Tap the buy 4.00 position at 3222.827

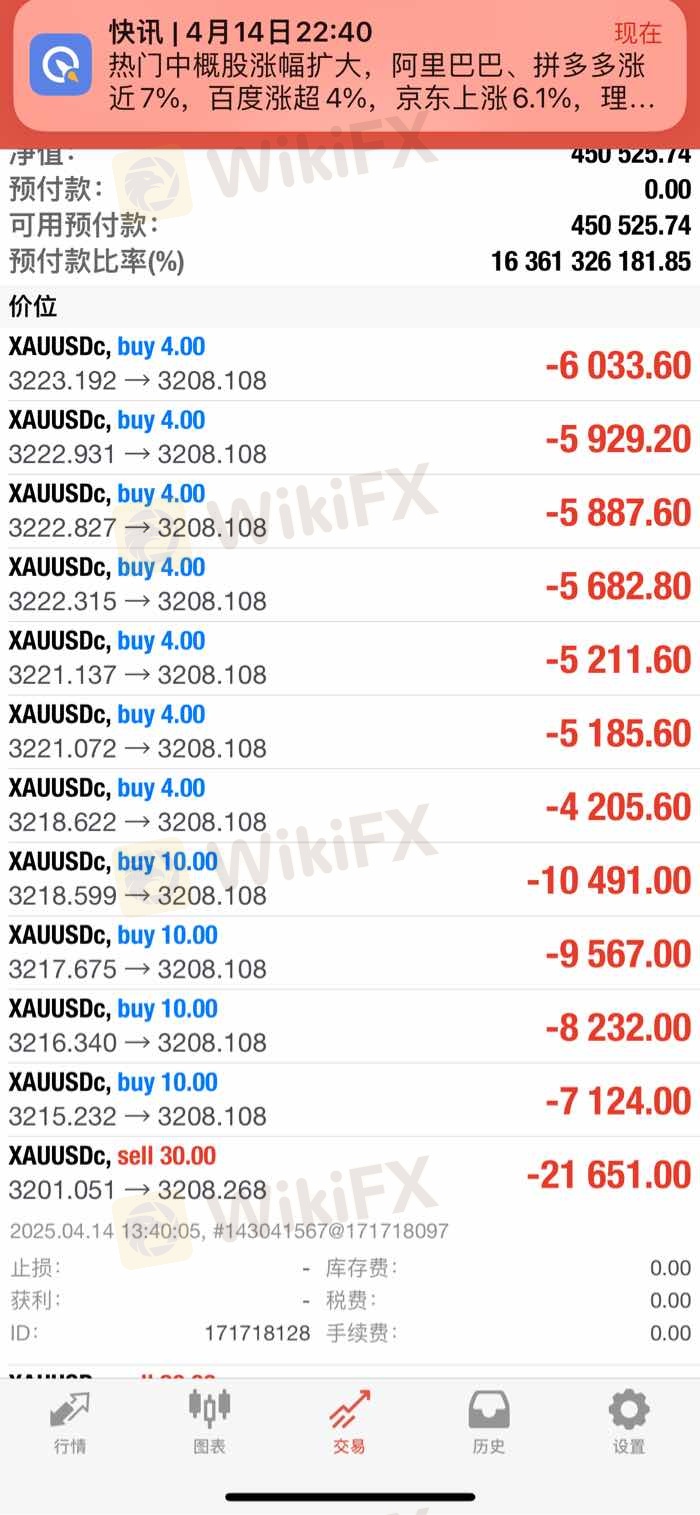click(x=350, y=511)
